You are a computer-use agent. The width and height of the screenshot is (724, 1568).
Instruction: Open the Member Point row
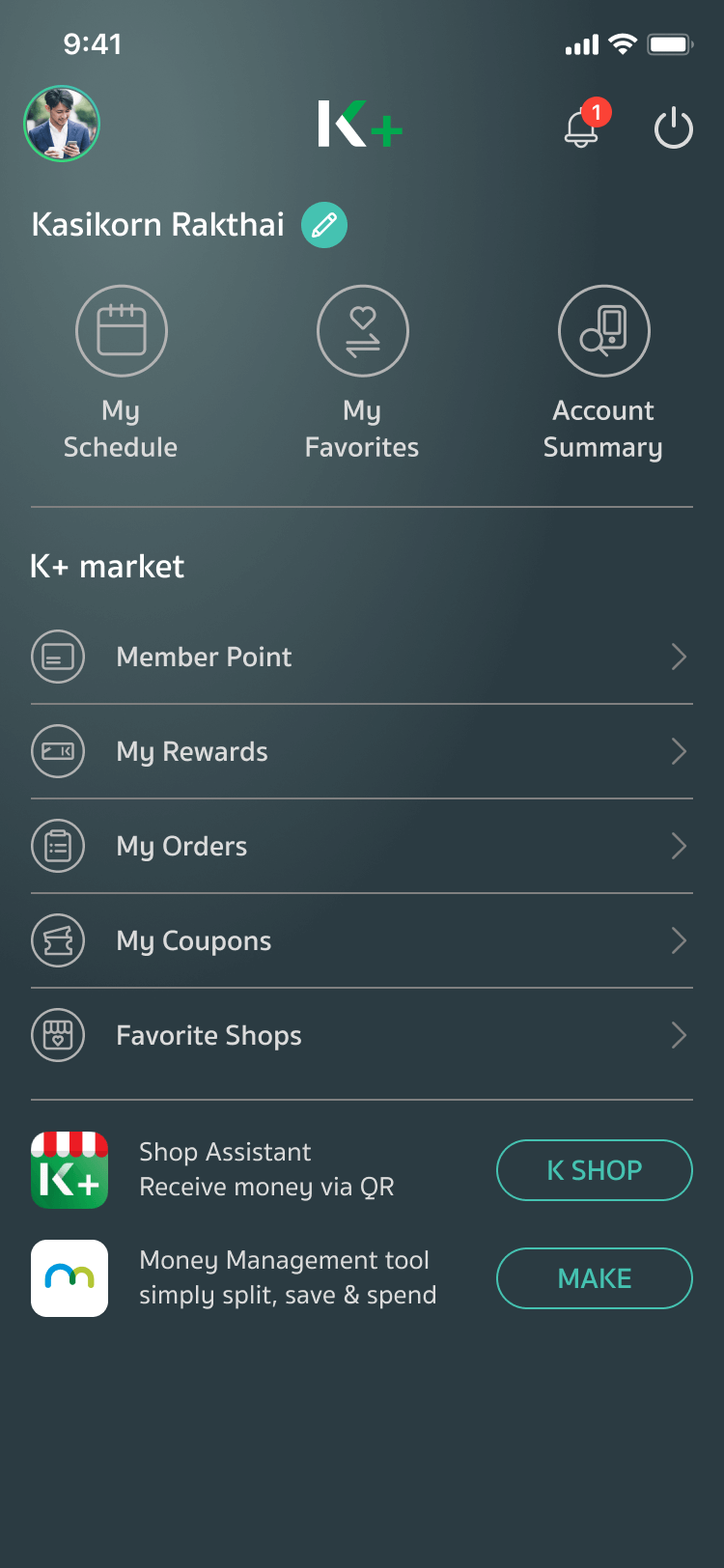(x=362, y=657)
